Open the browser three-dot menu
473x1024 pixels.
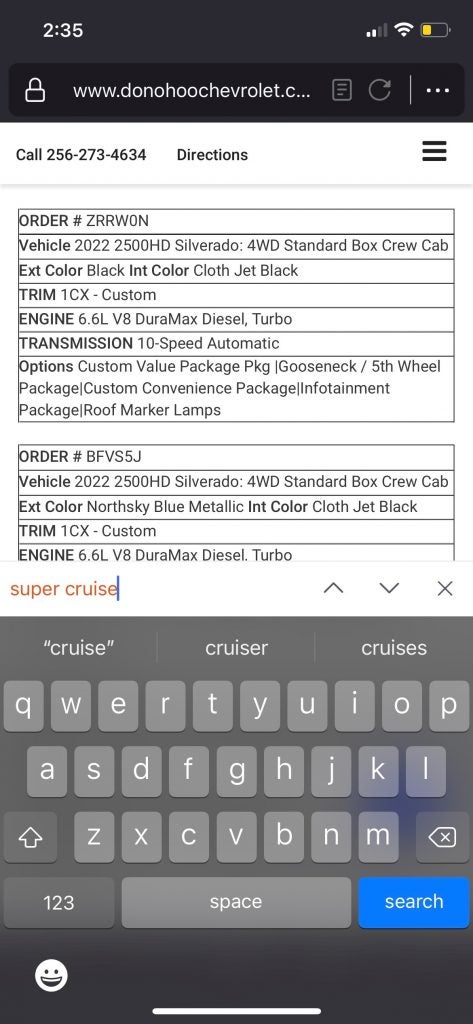click(x=437, y=91)
